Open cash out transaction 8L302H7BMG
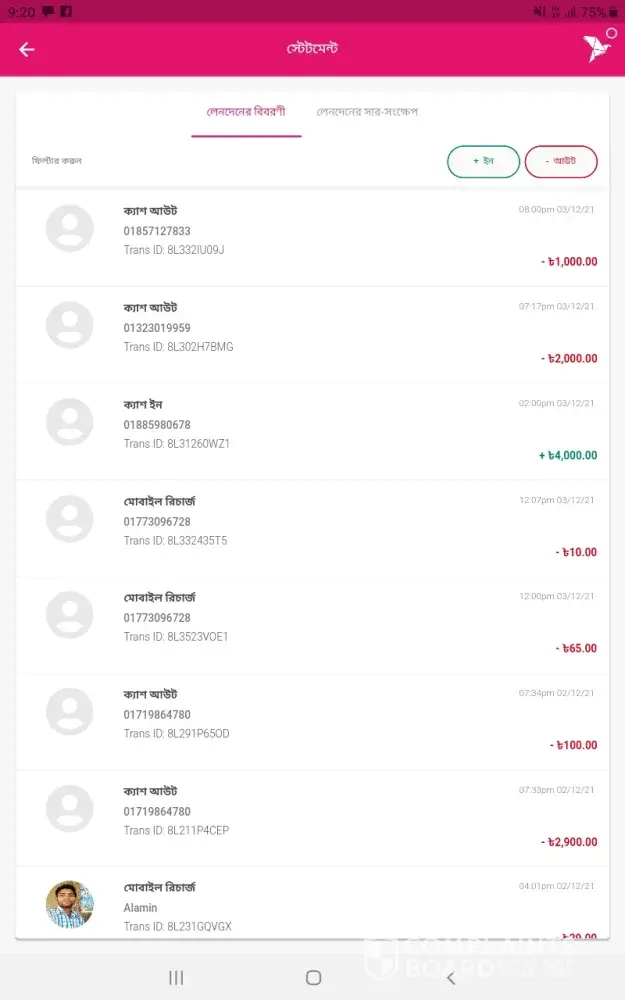This screenshot has width=625, height=1000. pyautogui.click(x=312, y=332)
